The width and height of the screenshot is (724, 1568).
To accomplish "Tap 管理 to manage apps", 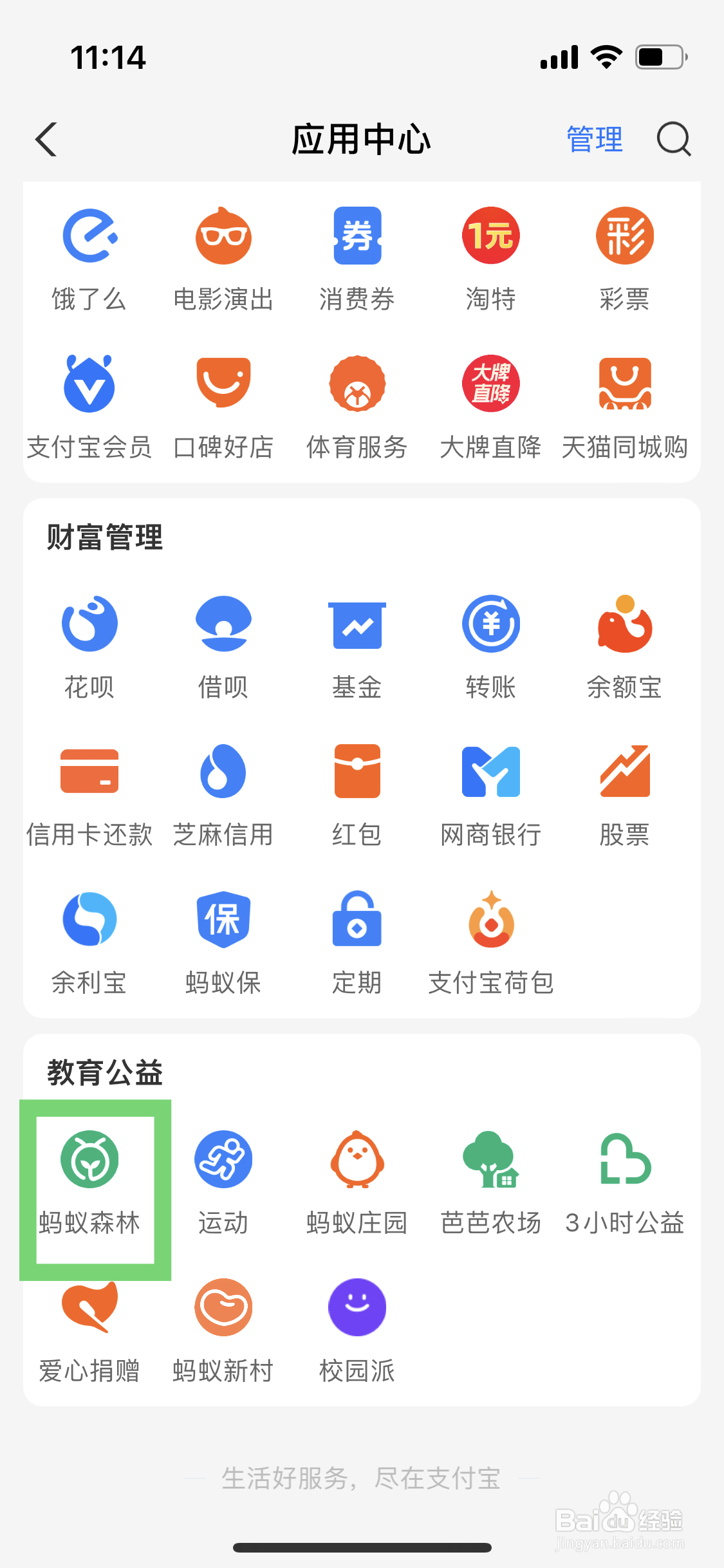I will pos(595,139).
